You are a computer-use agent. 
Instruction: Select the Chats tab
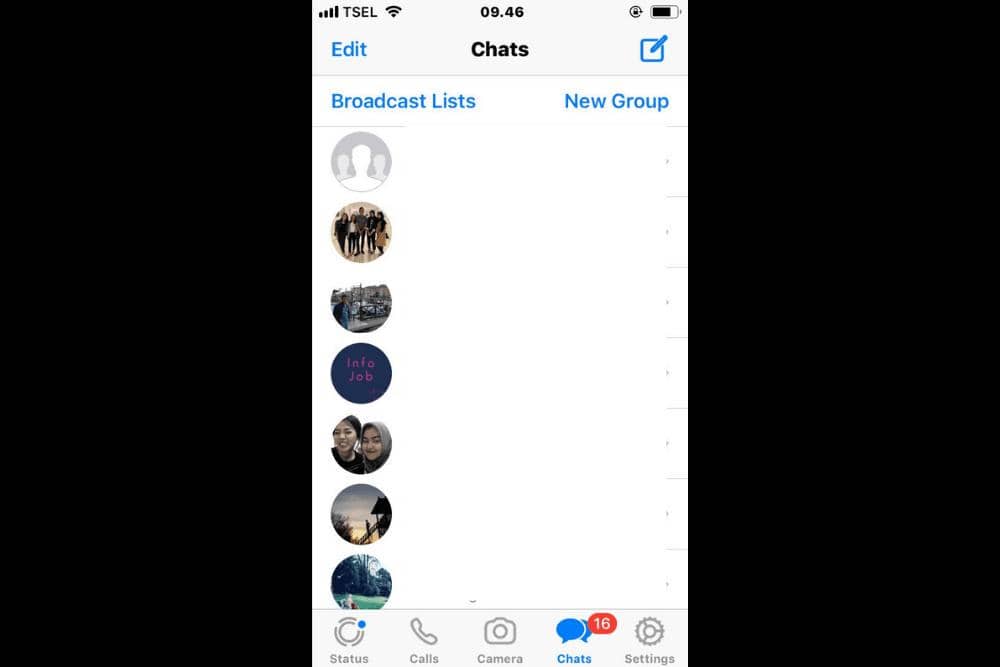(x=574, y=640)
